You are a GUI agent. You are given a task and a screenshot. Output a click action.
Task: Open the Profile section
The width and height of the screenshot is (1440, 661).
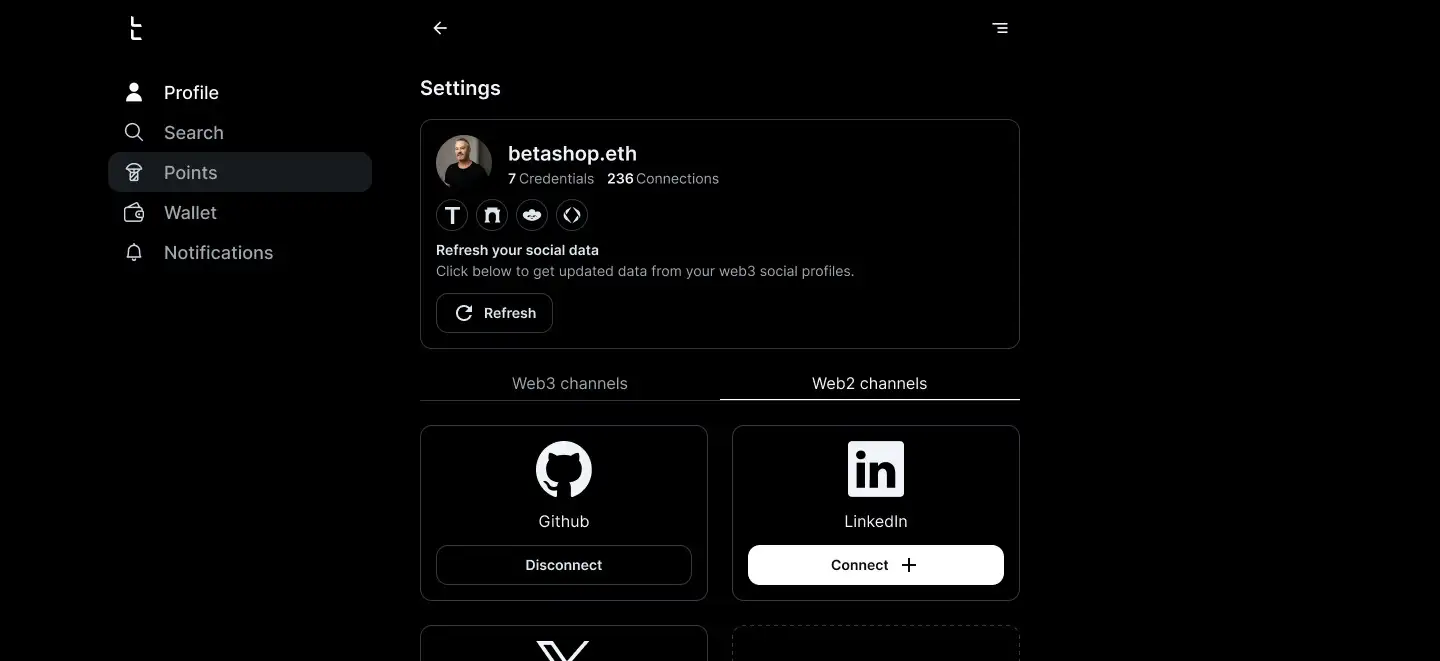coord(190,93)
